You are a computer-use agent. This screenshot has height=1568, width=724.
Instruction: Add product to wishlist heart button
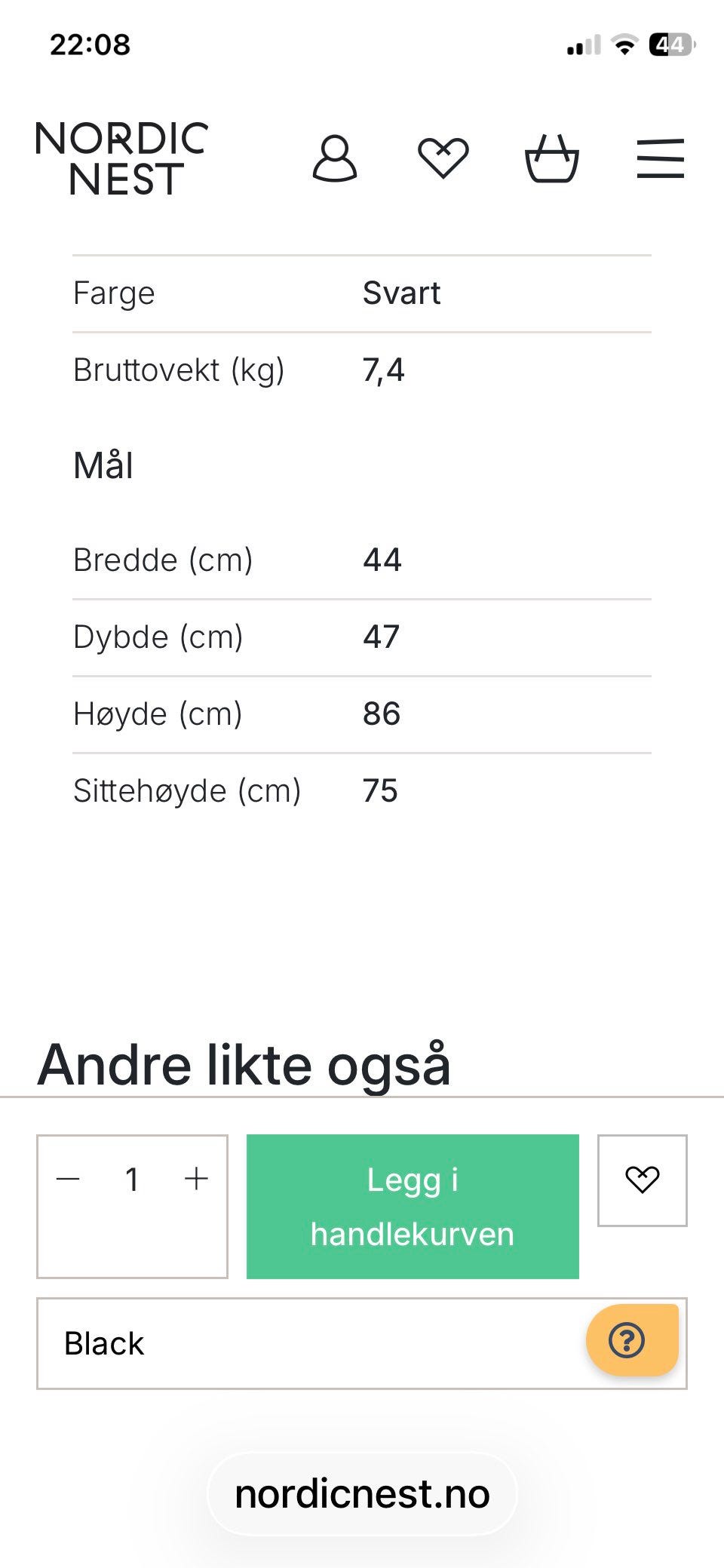point(642,1180)
